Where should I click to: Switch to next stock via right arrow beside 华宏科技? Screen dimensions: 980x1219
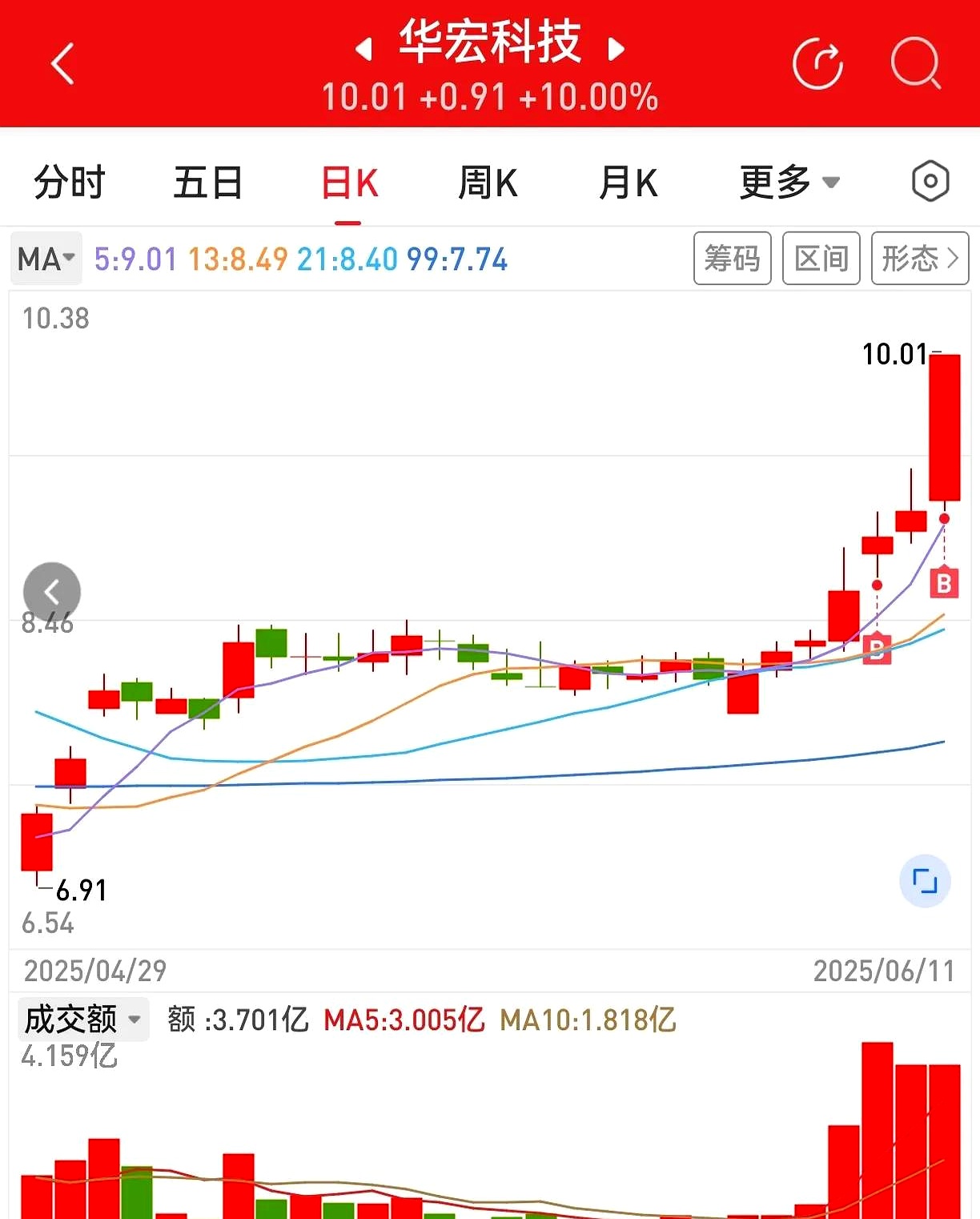click(x=617, y=48)
